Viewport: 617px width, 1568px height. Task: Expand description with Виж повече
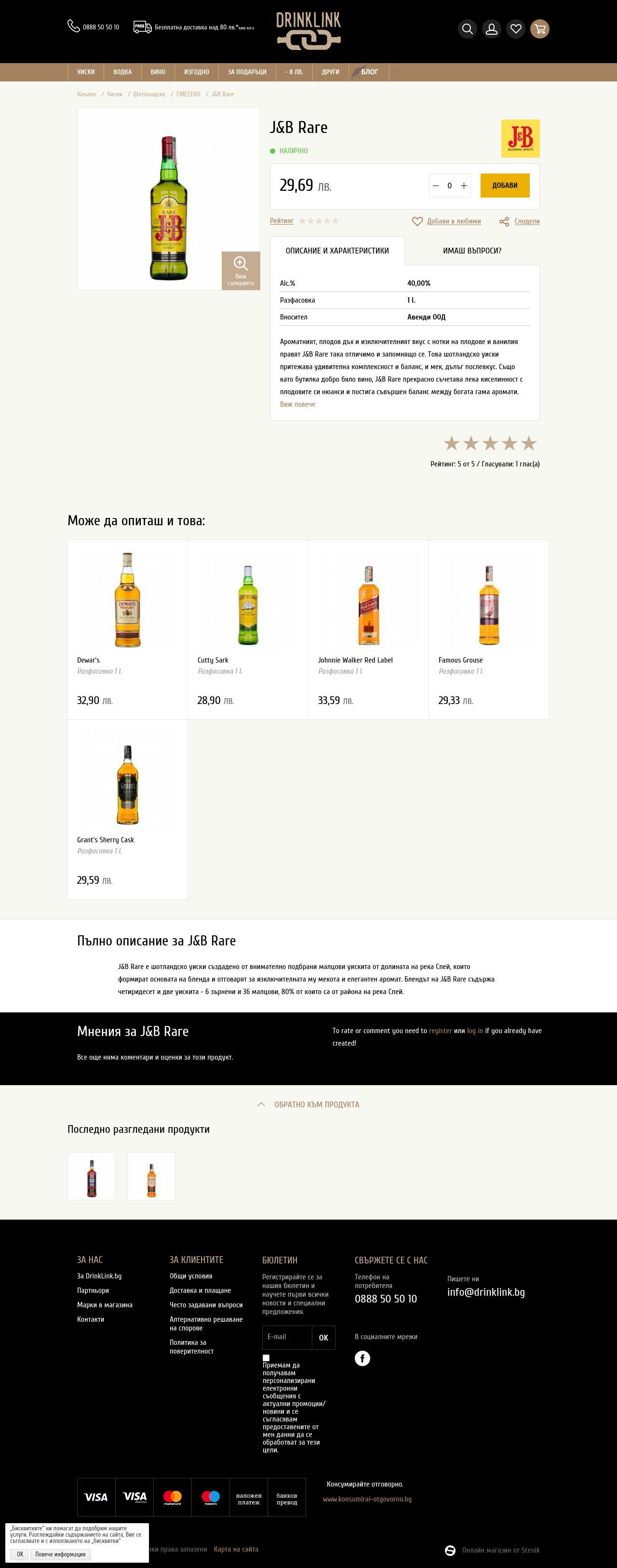(297, 404)
